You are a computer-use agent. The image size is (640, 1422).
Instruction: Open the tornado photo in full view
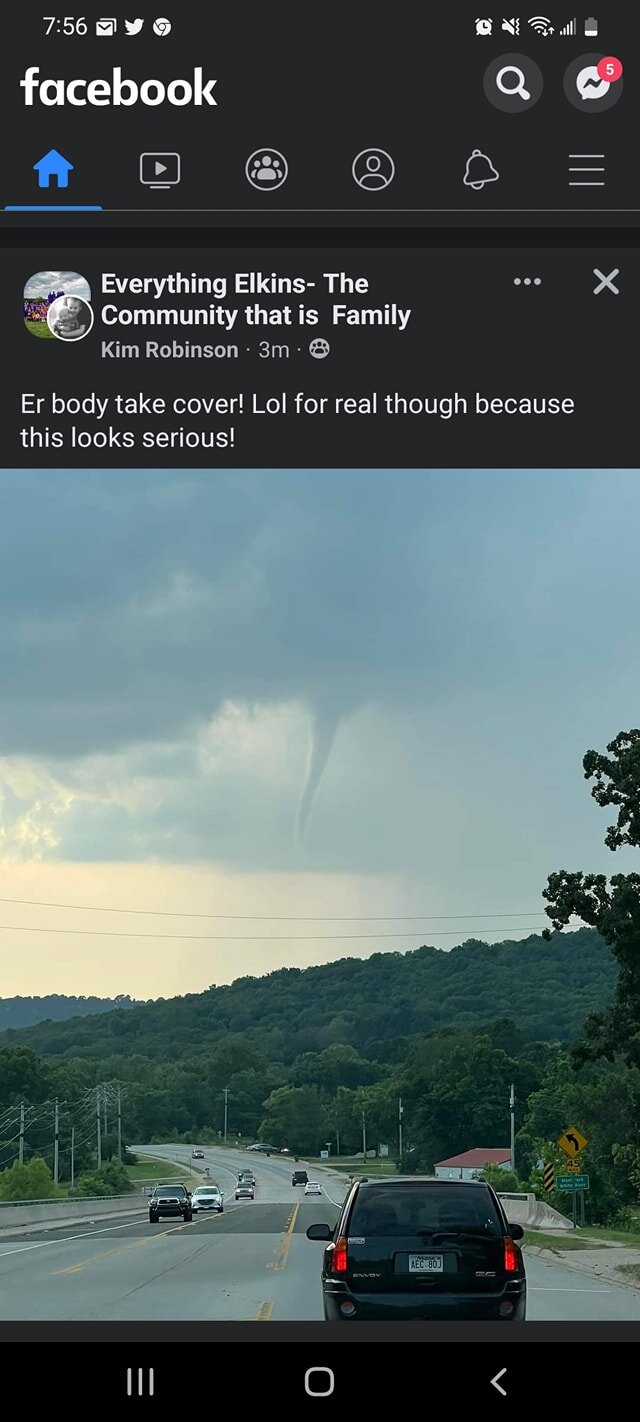coord(320,895)
